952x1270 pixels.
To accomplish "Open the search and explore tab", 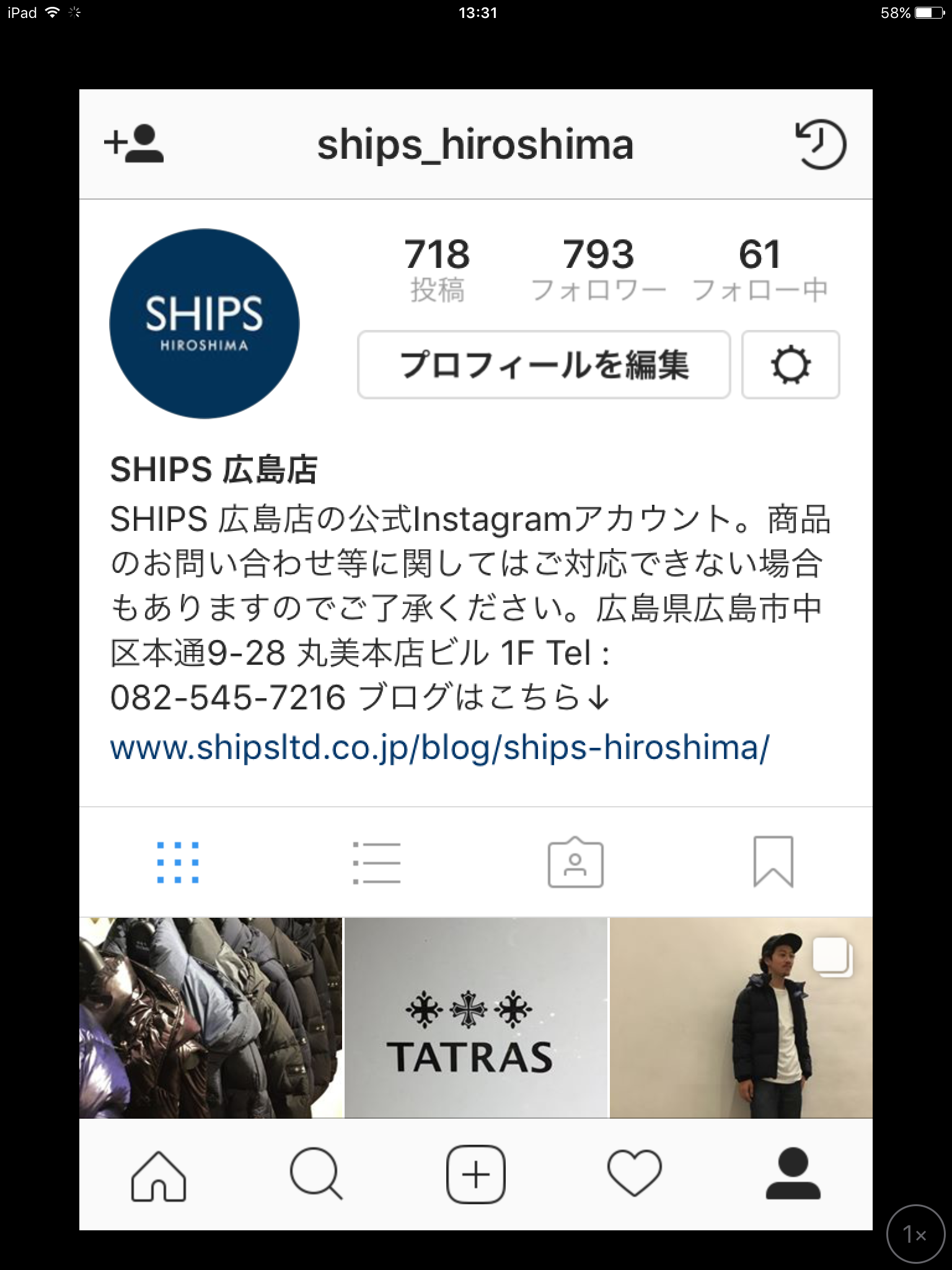I will click(x=317, y=1175).
